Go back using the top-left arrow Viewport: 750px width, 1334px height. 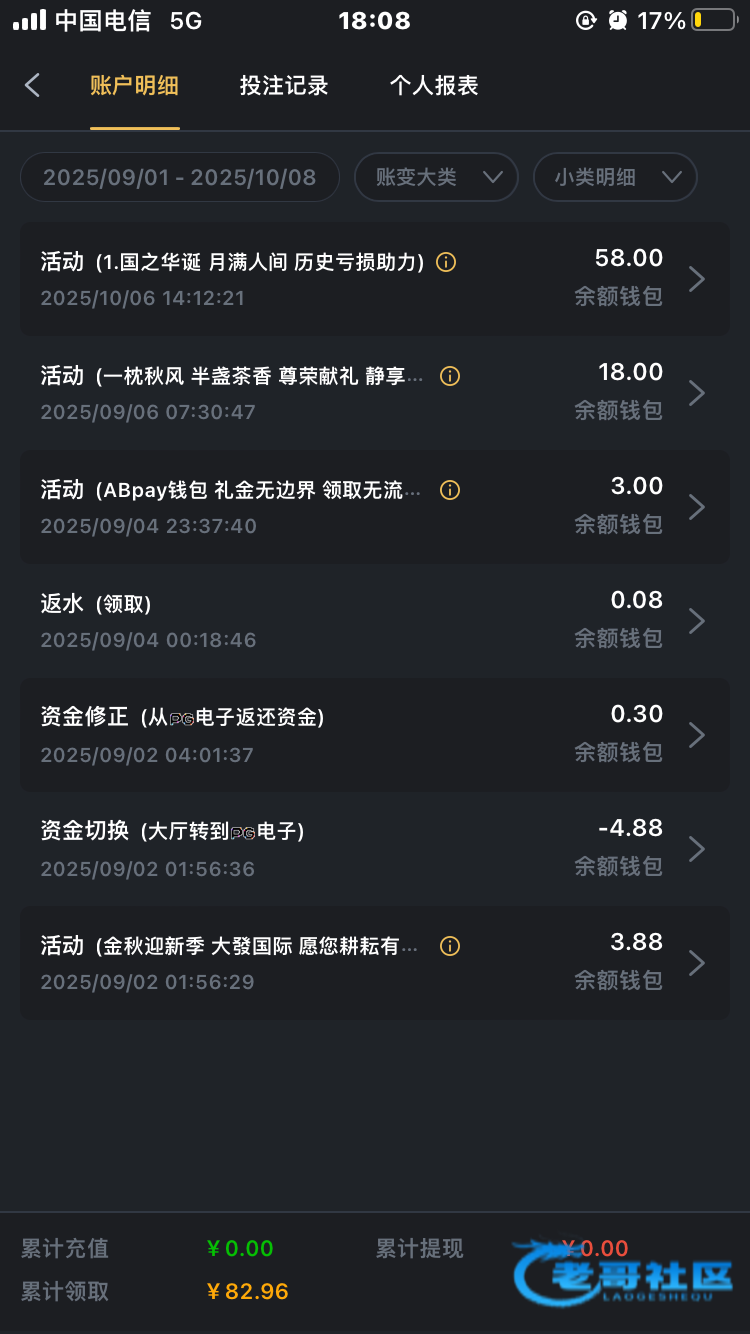point(32,86)
